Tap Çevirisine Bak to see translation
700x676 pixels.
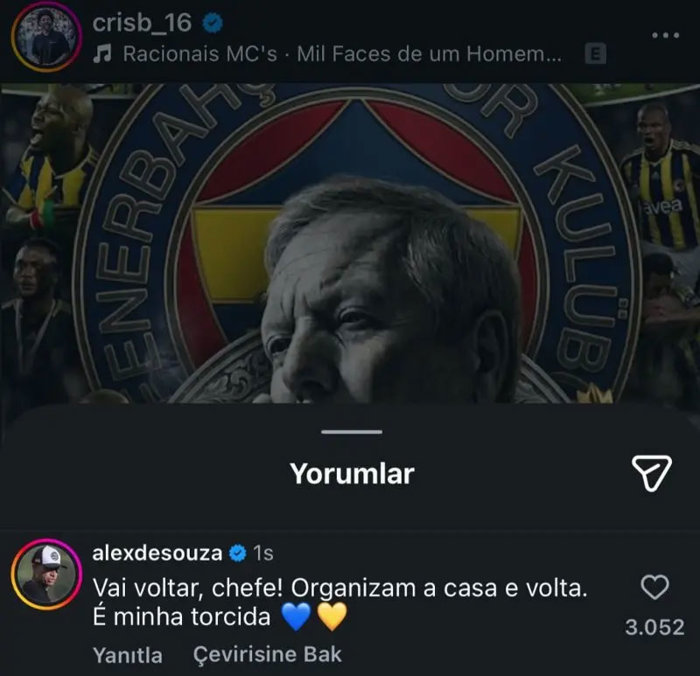267,655
